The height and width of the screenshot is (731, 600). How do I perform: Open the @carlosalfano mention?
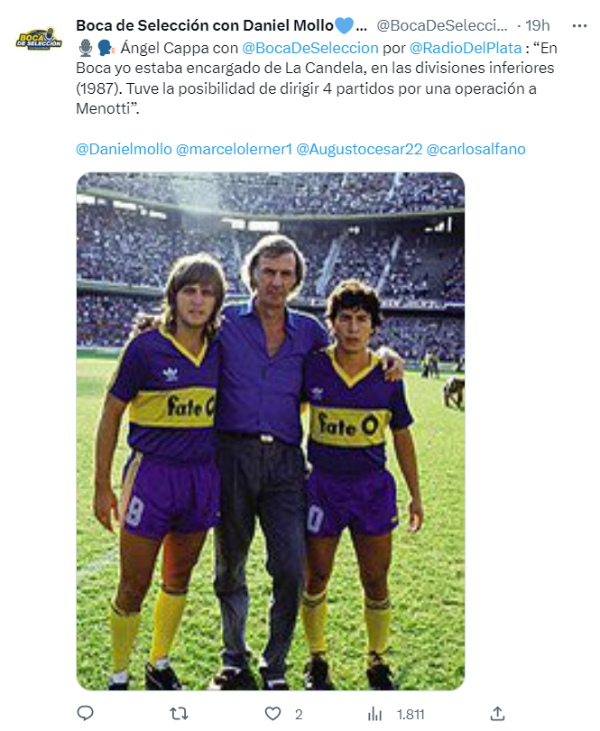[476, 149]
